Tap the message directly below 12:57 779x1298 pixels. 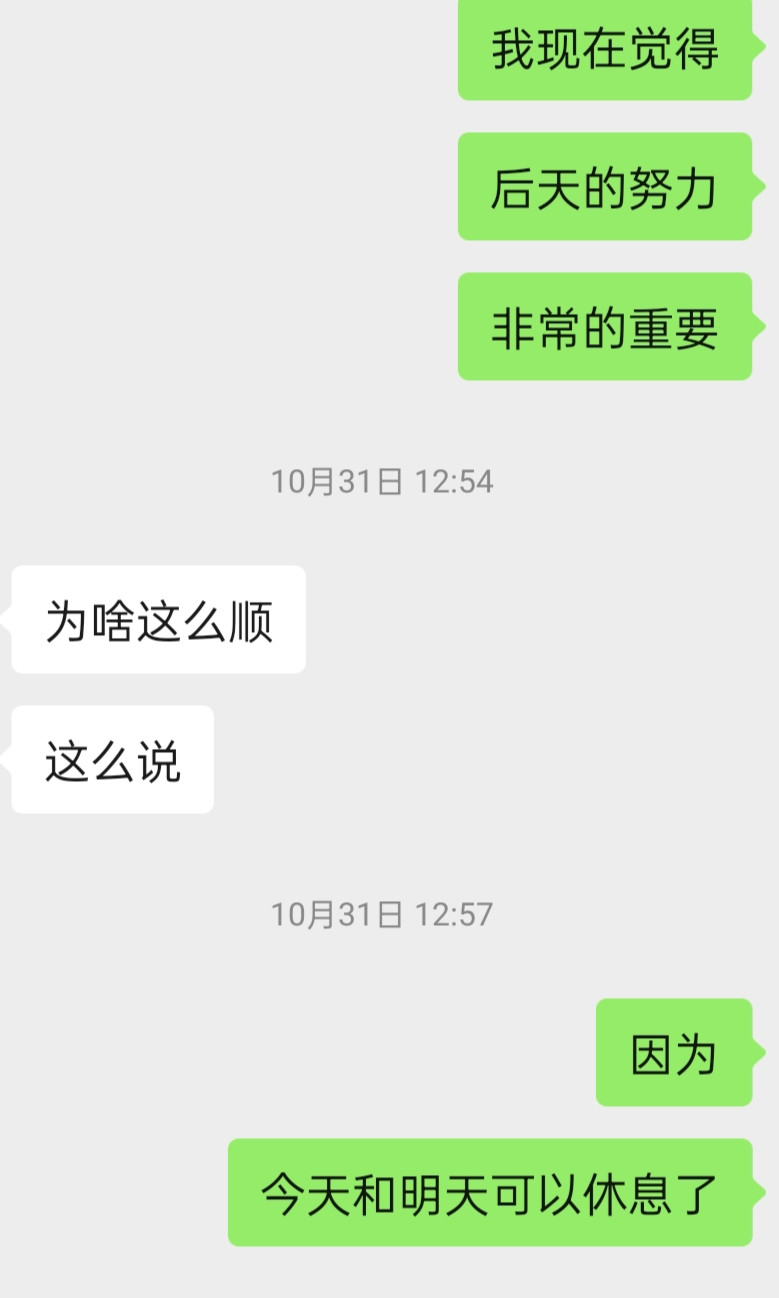(x=675, y=1053)
